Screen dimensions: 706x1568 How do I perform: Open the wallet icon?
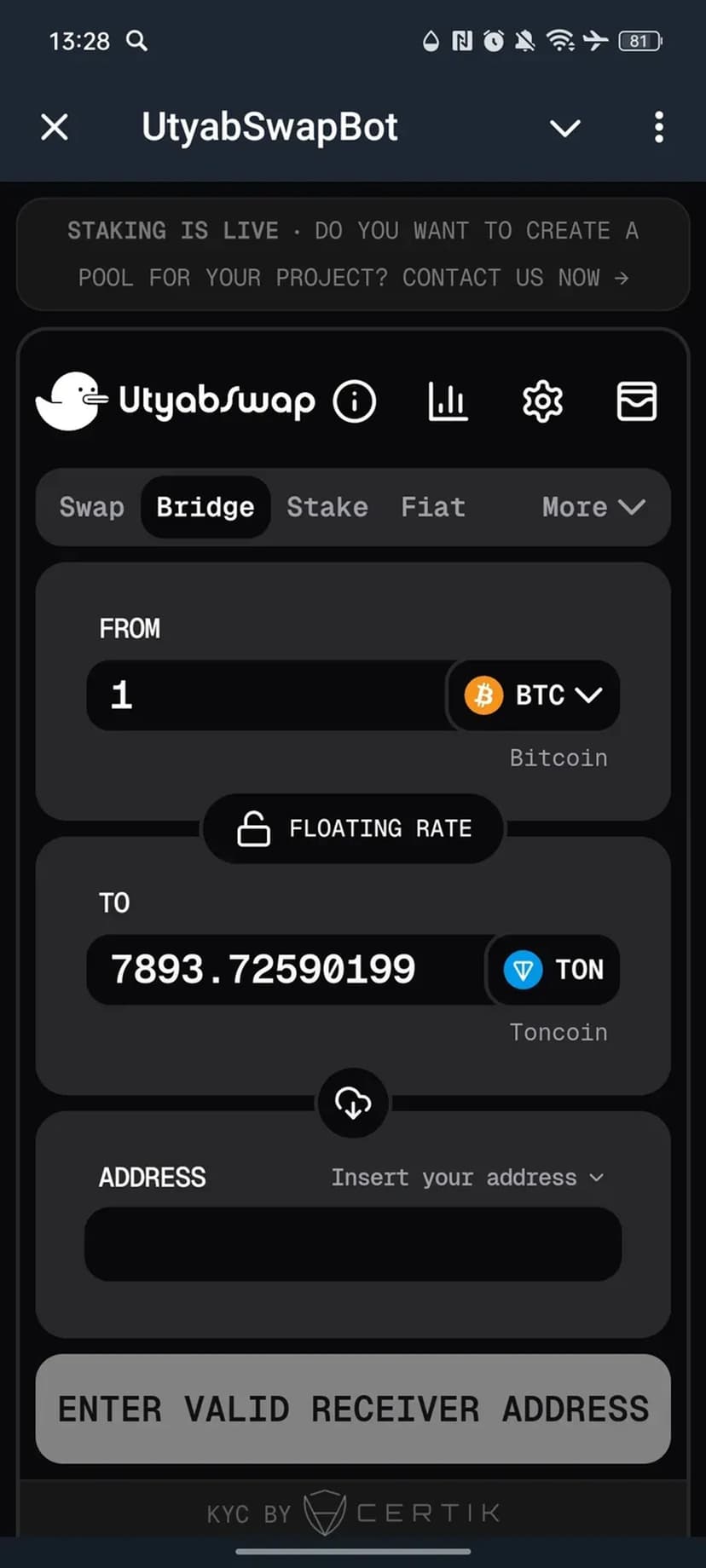pos(636,401)
